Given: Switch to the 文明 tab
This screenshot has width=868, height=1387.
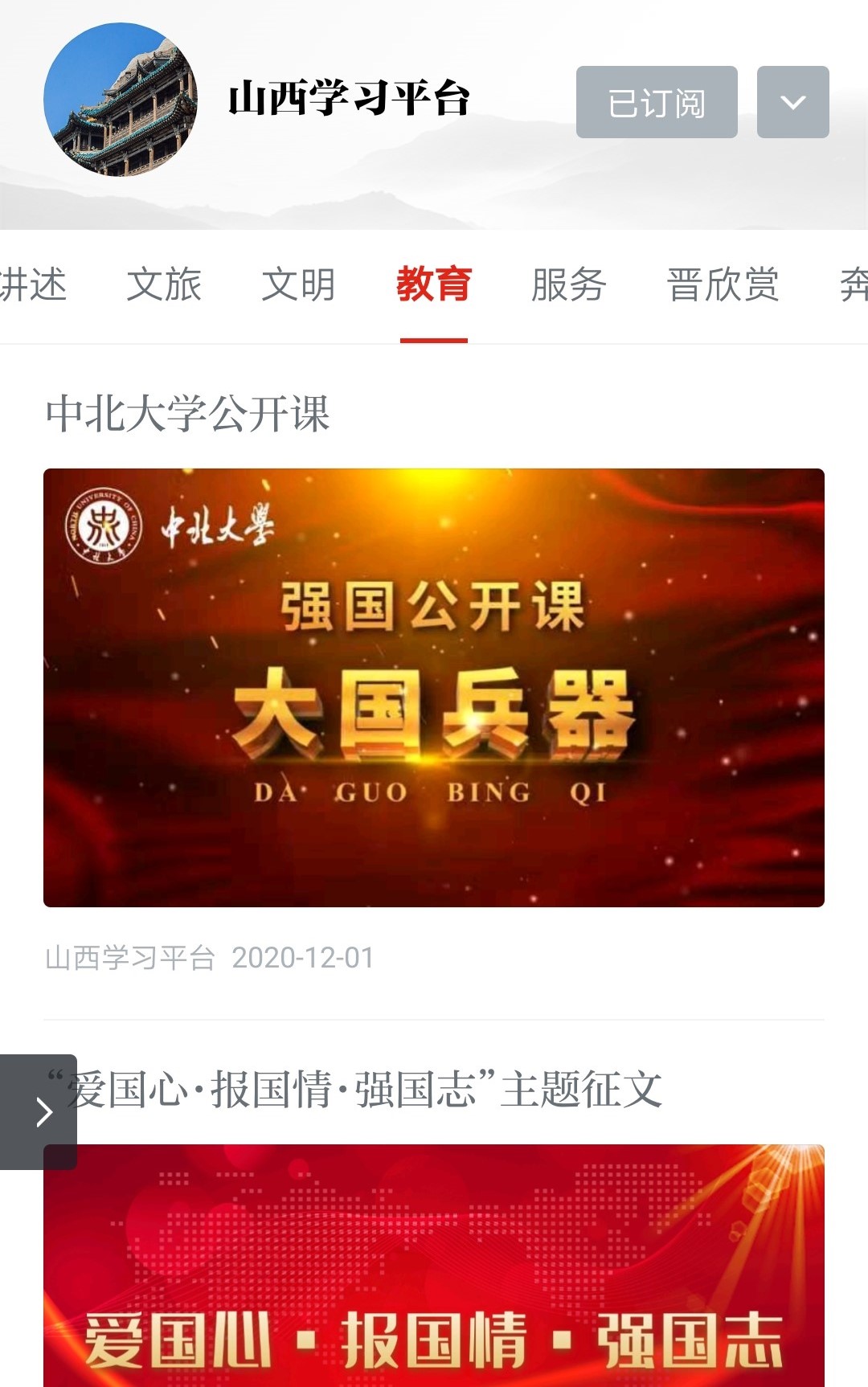Looking at the screenshot, I should coord(298,285).
